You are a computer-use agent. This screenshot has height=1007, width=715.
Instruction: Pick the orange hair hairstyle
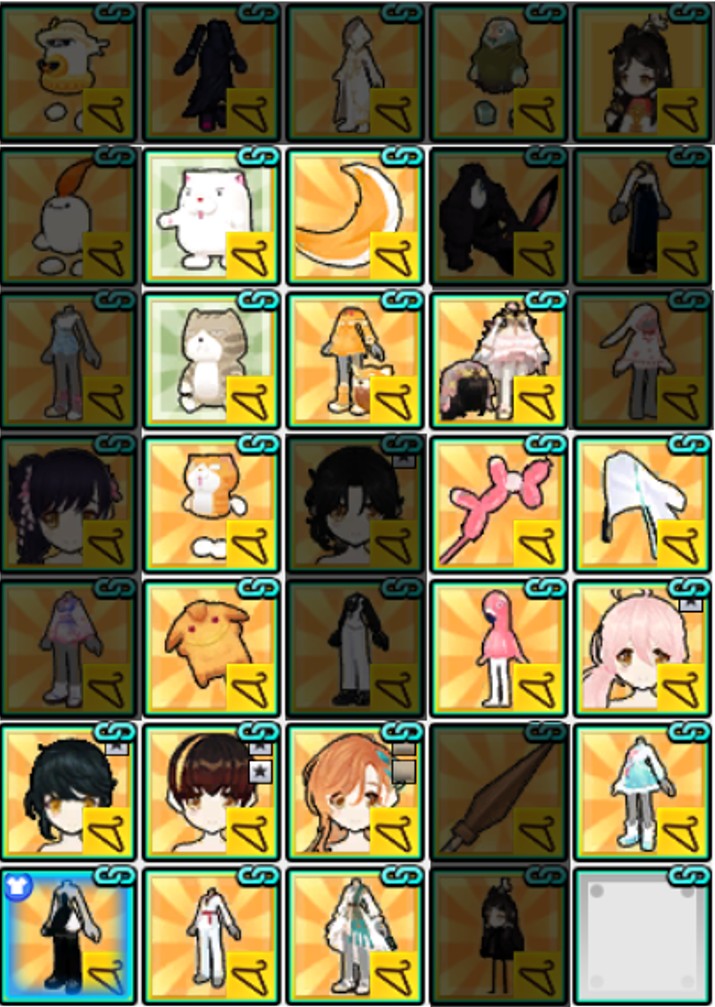point(353,792)
